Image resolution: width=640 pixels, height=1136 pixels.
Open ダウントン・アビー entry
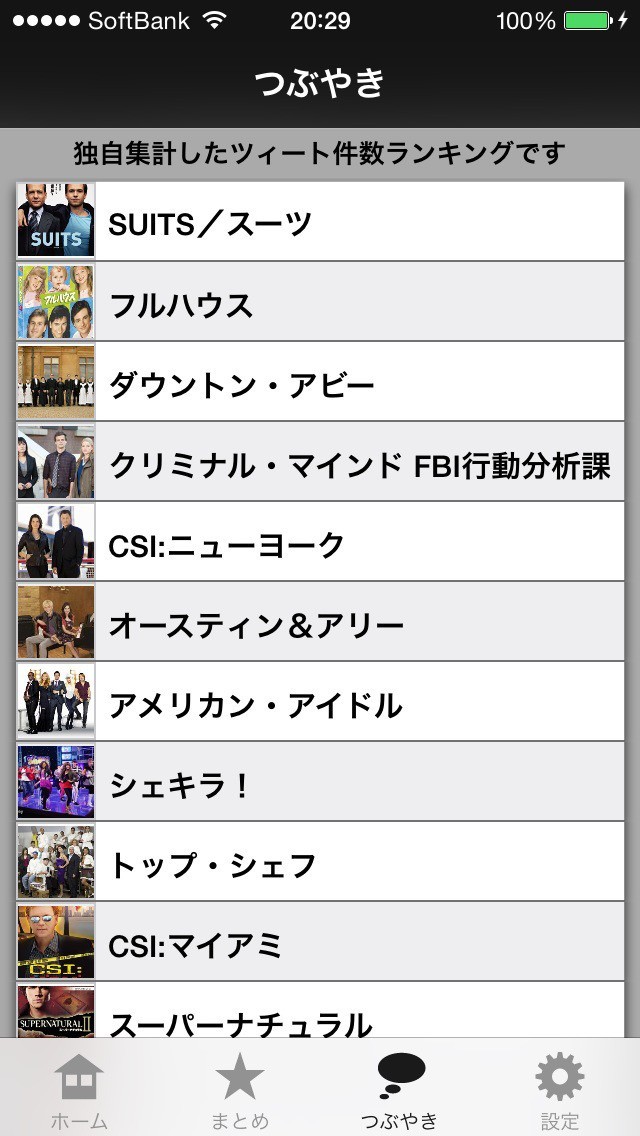pyautogui.click(x=320, y=383)
